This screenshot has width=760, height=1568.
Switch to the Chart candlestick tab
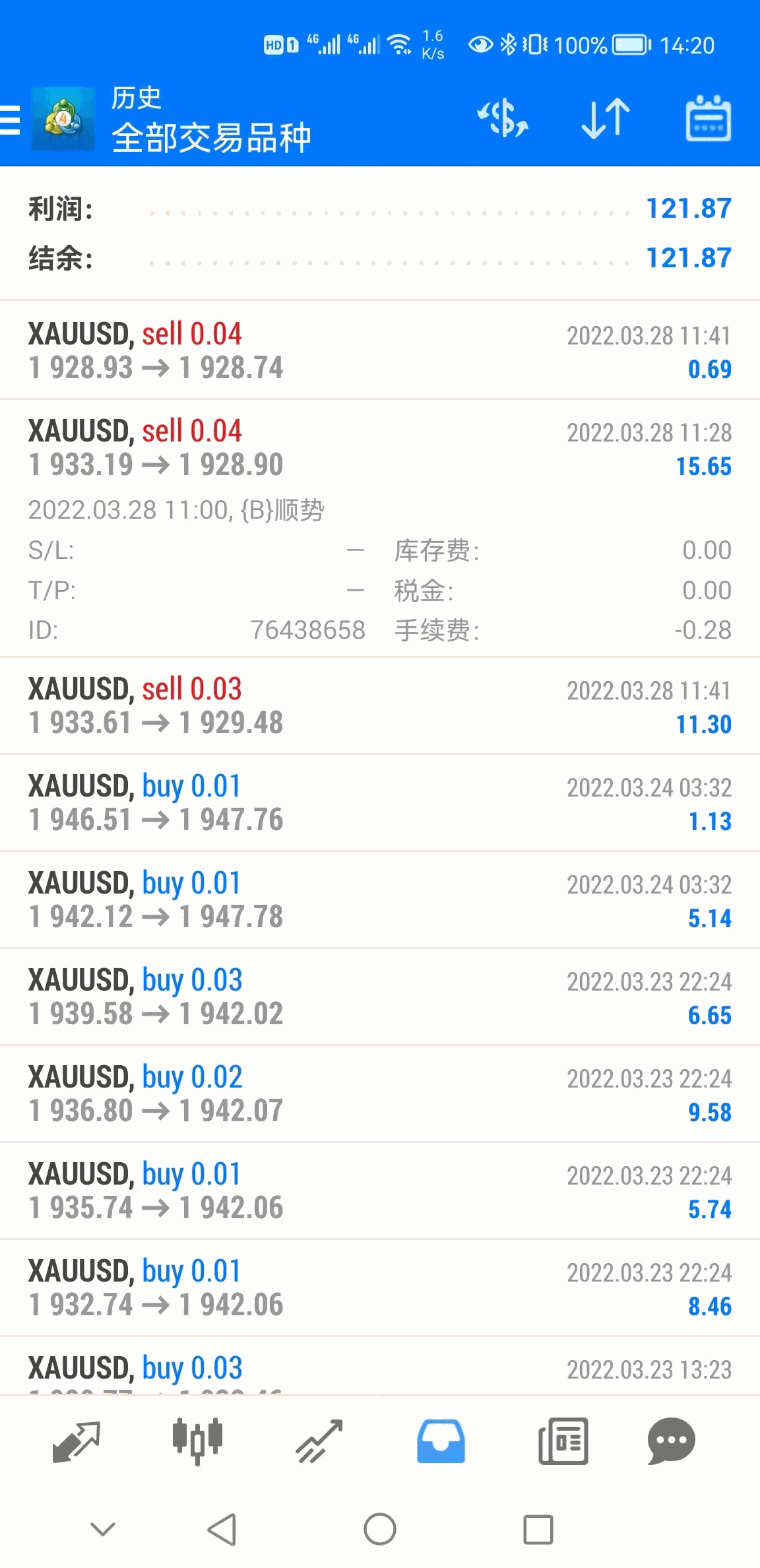pyautogui.click(x=197, y=1441)
